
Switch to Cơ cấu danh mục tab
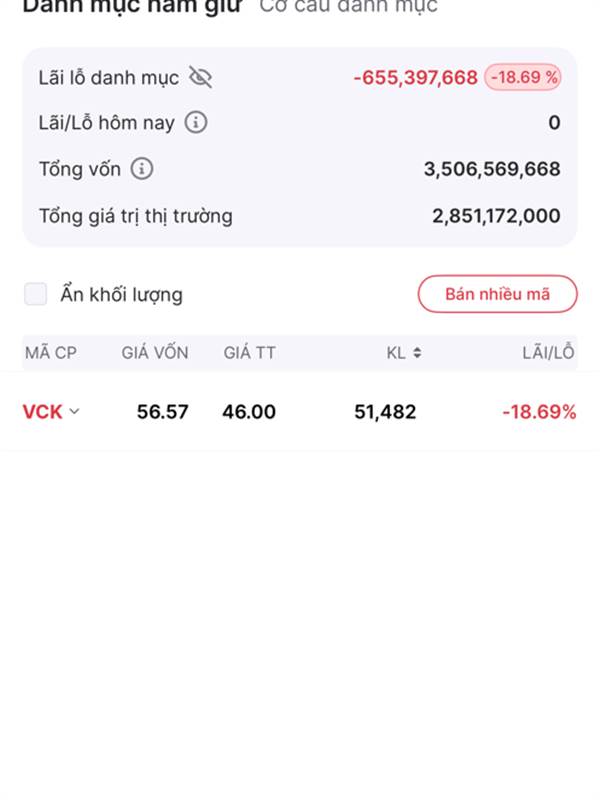(348, 7)
